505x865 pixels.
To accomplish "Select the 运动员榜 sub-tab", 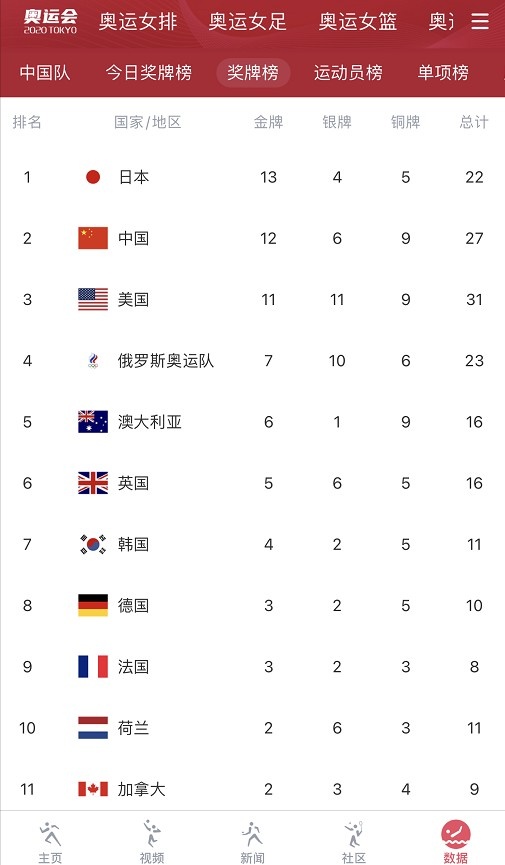I will 348,72.
